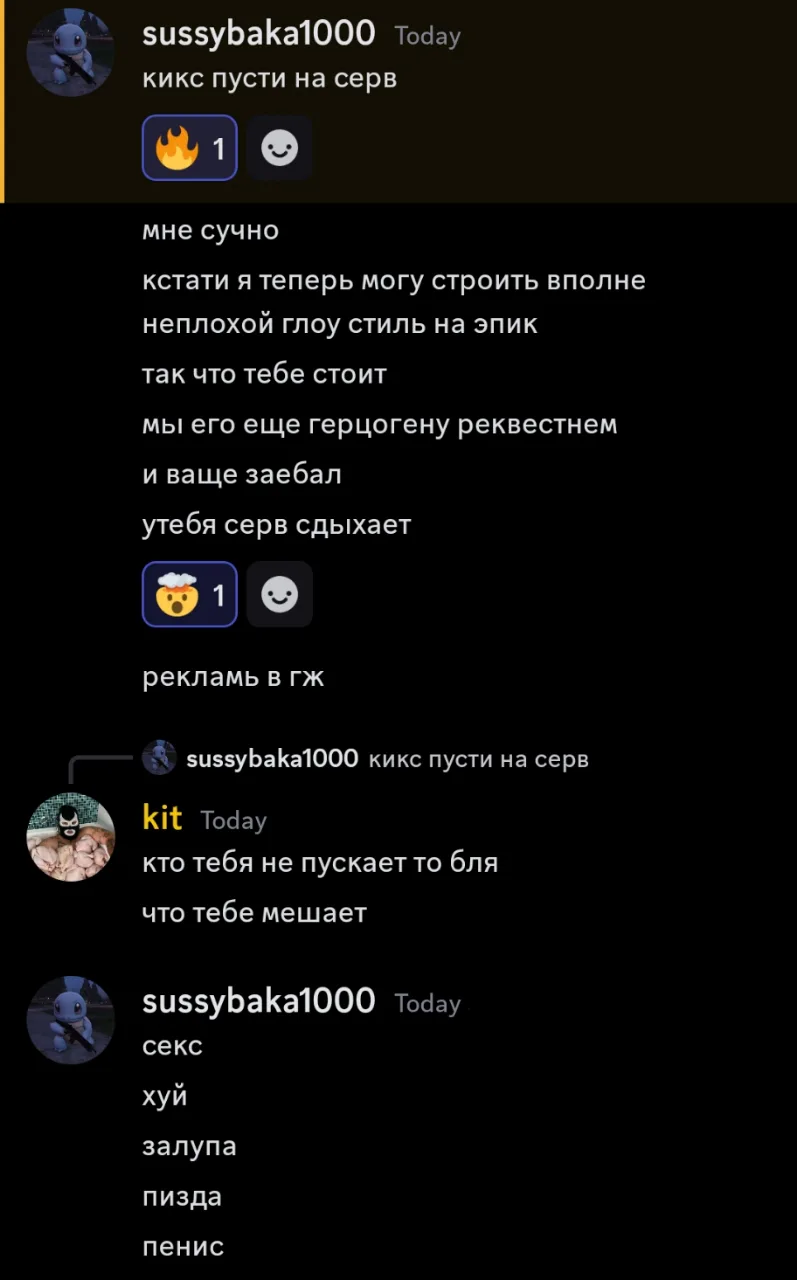797x1280 pixels.
Task: Tap the exploding head reaction under "утебя серв сдыхает"
Action: [190, 594]
